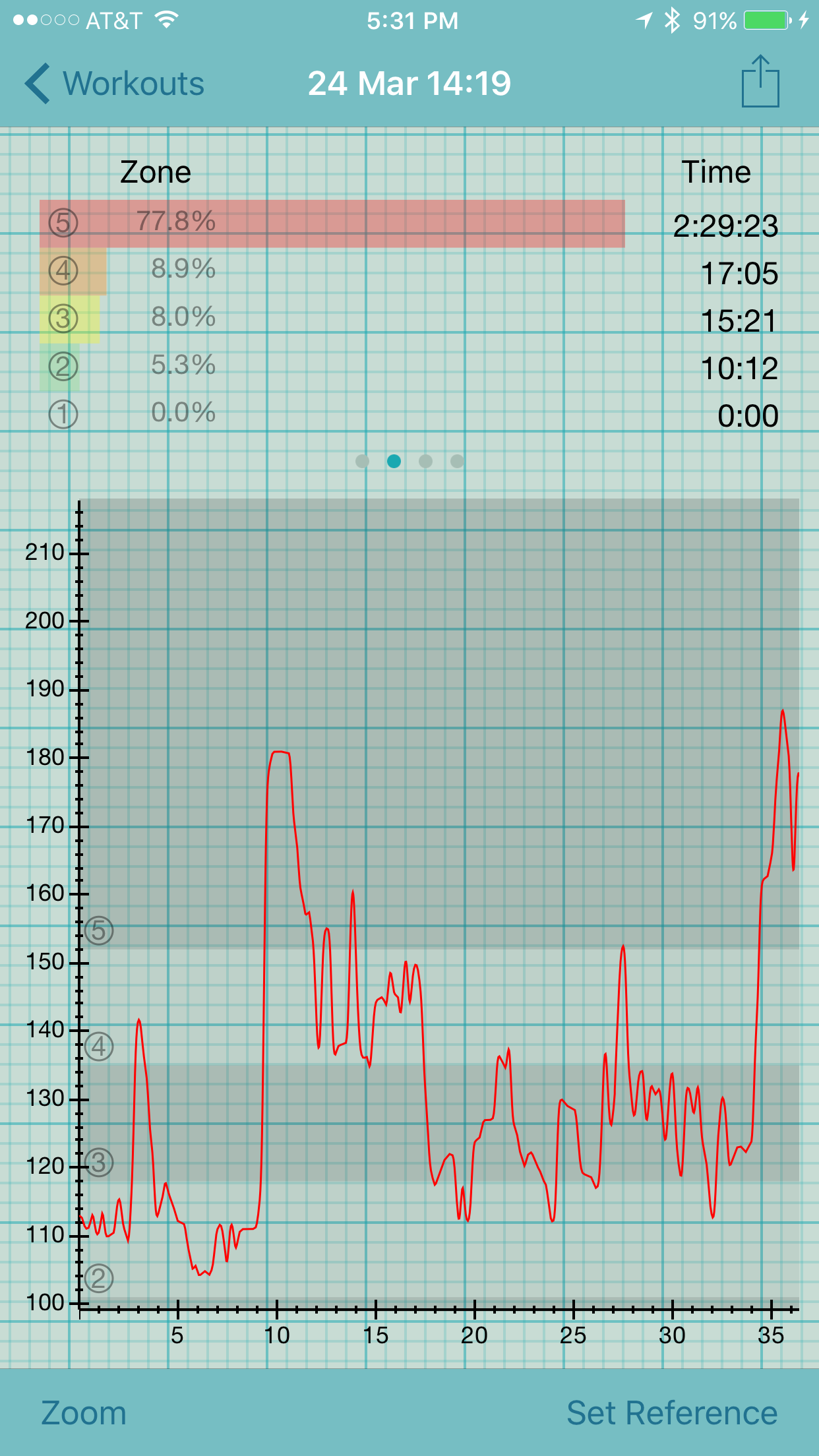Share this workout
Screen dimensions: 819x1456
760,81
